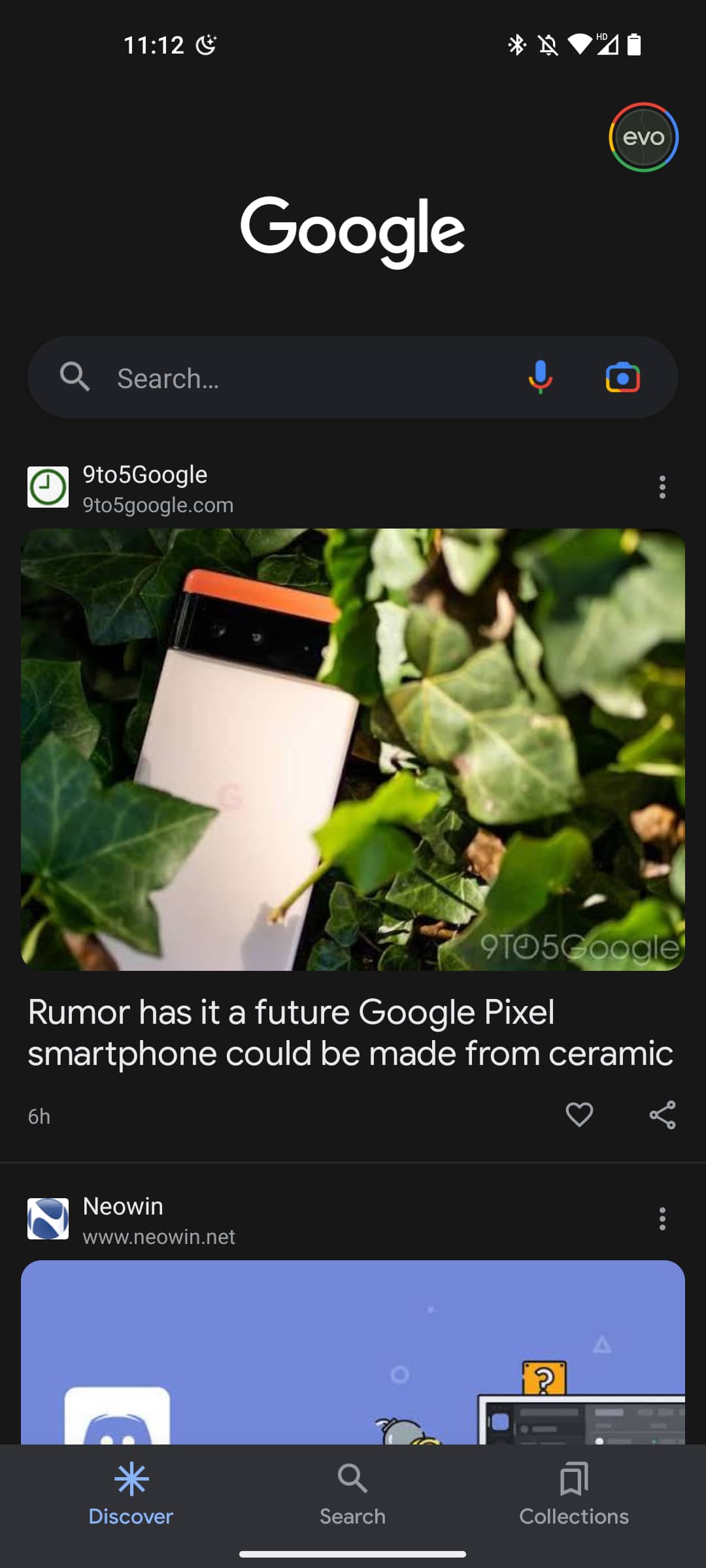Open overflow menu for Neowin article
Image resolution: width=706 pixels, height=1568 pixels.
[x=662, y=1219]
